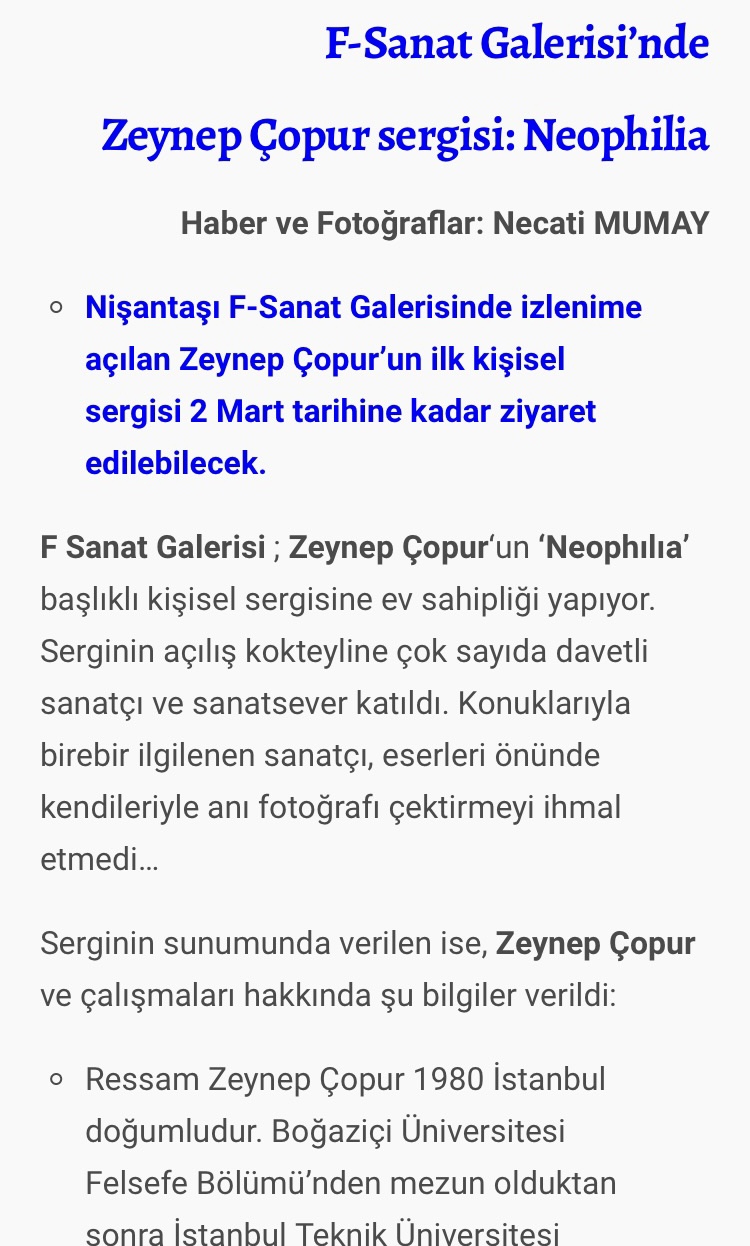Screen dimensions: 750x1246
Task: Open the blue Nişantaşı F-Sanat Galerisinde summary link
Action: [364, 385]
